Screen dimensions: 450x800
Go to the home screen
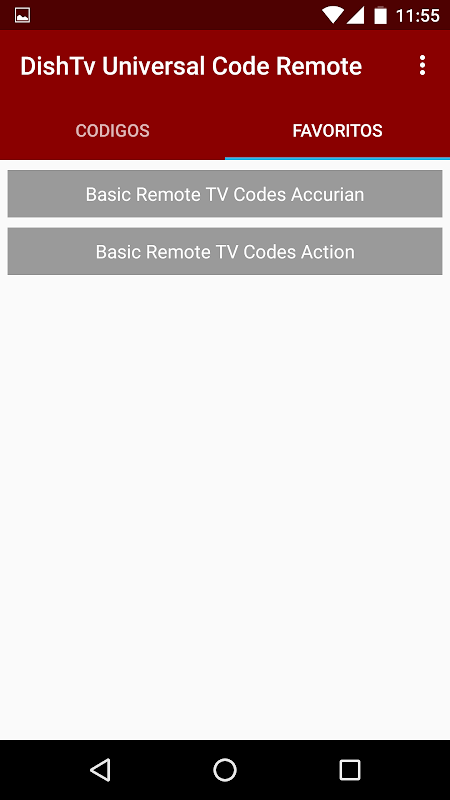(x=225, y=769)
